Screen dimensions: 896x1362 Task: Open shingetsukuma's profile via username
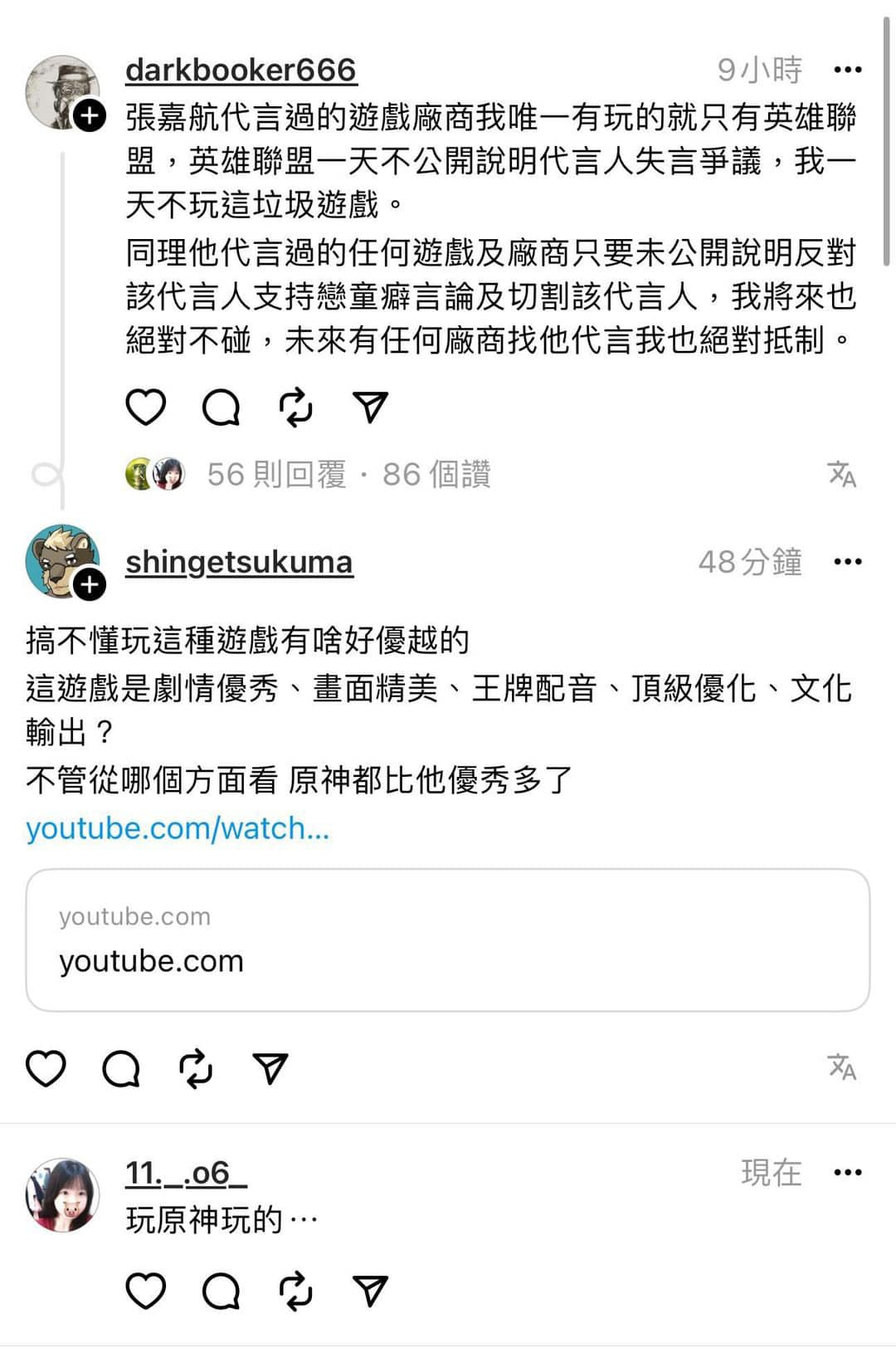239,563
